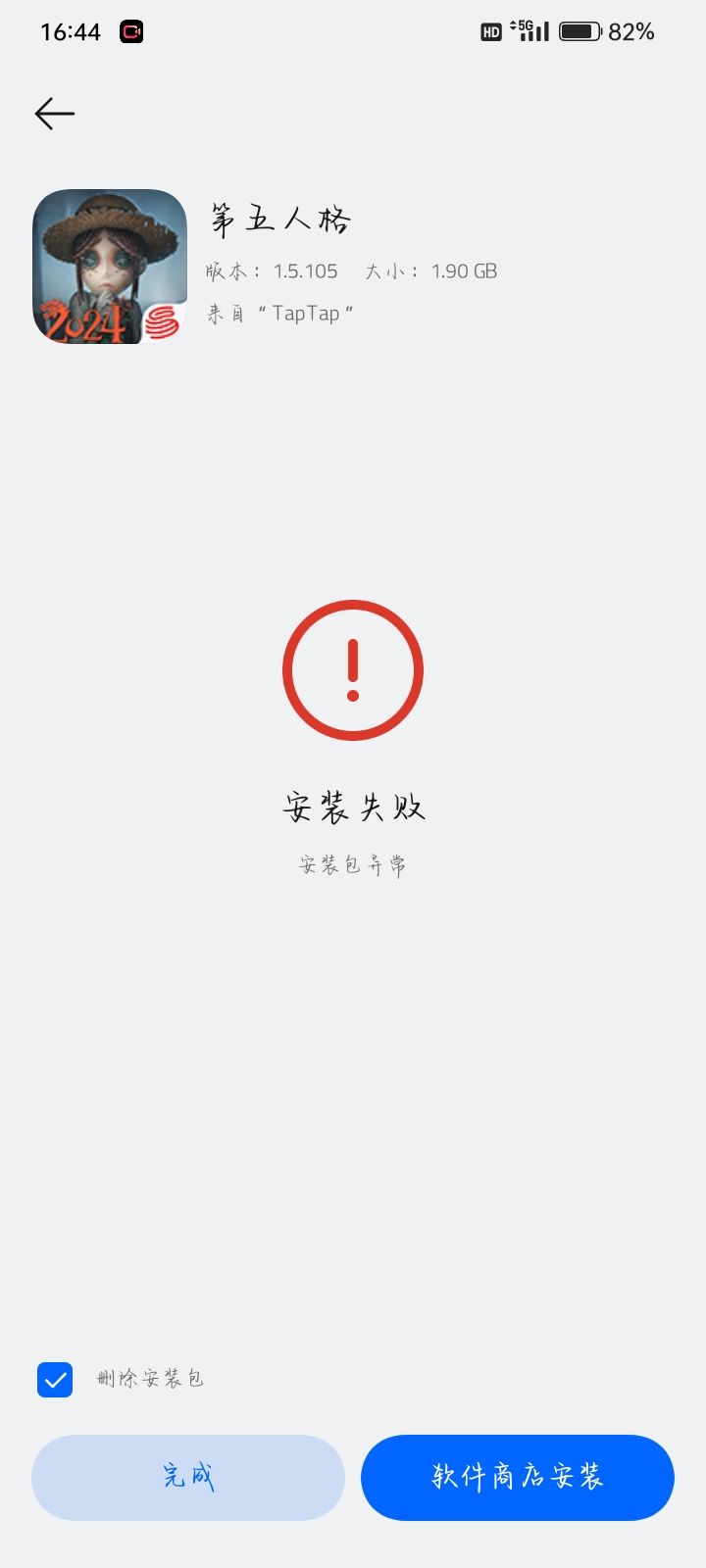Tap the back arrow to return

click(54, 113)
